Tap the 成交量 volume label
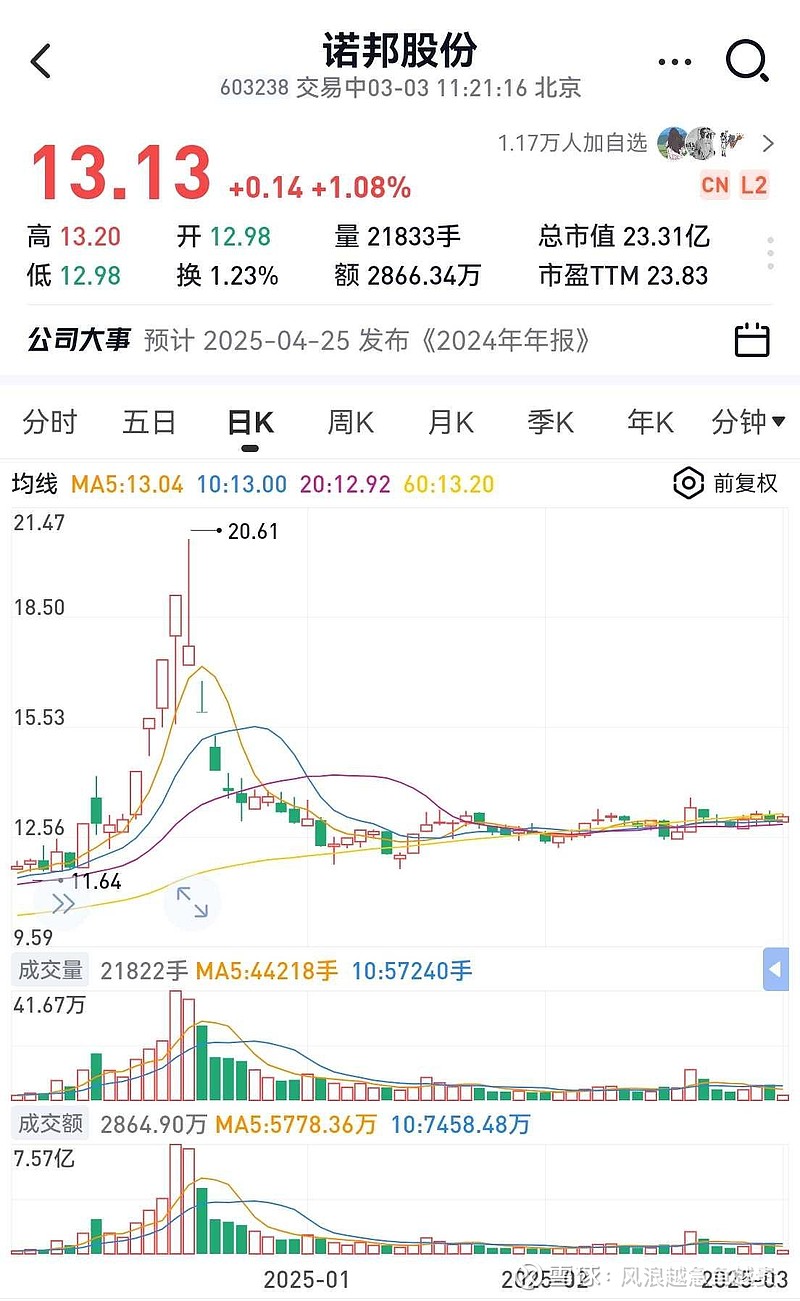This screenshot has width=800, height=1301. click(x=50, y=969)
